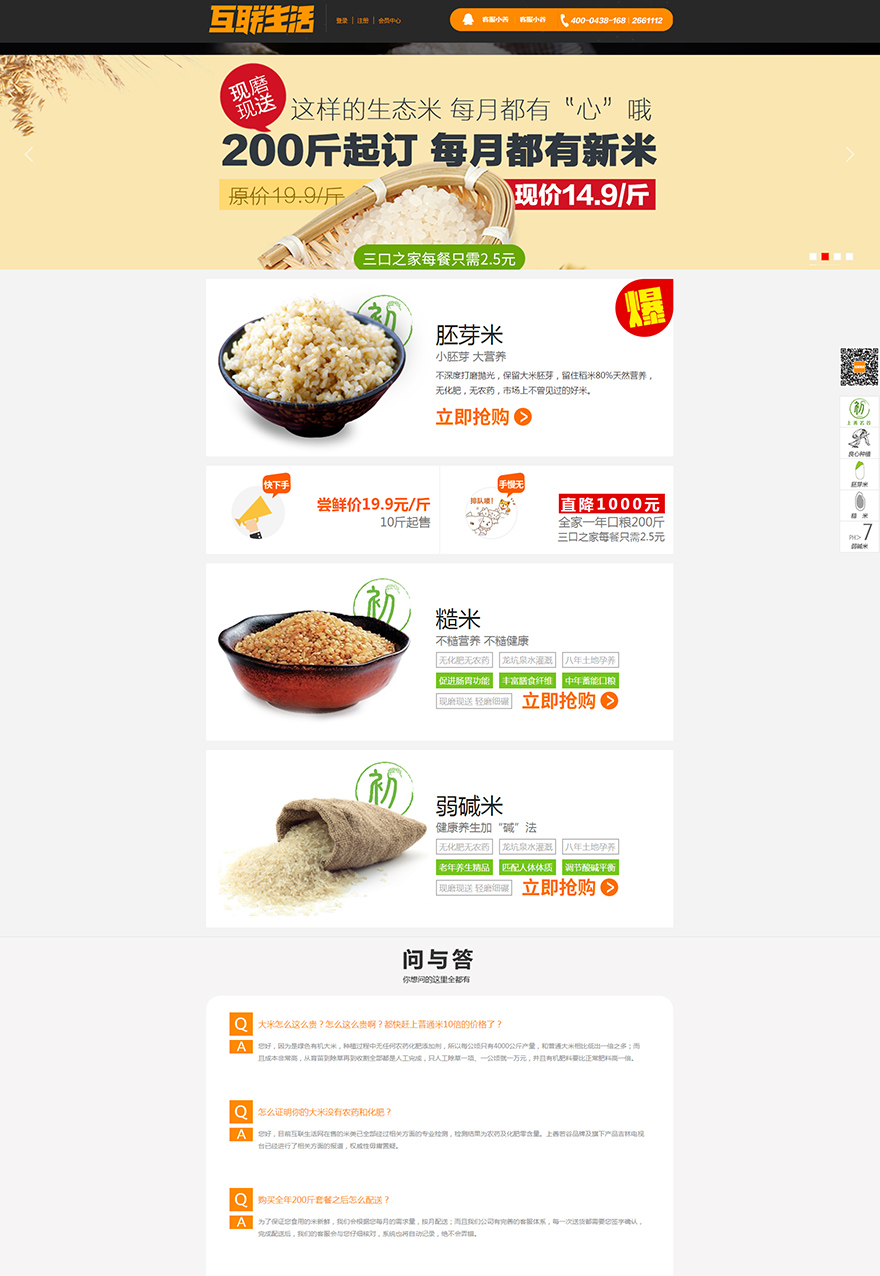Jump to 胚芽米 in side navigation

pyautogui.click(x=859, y=475)
